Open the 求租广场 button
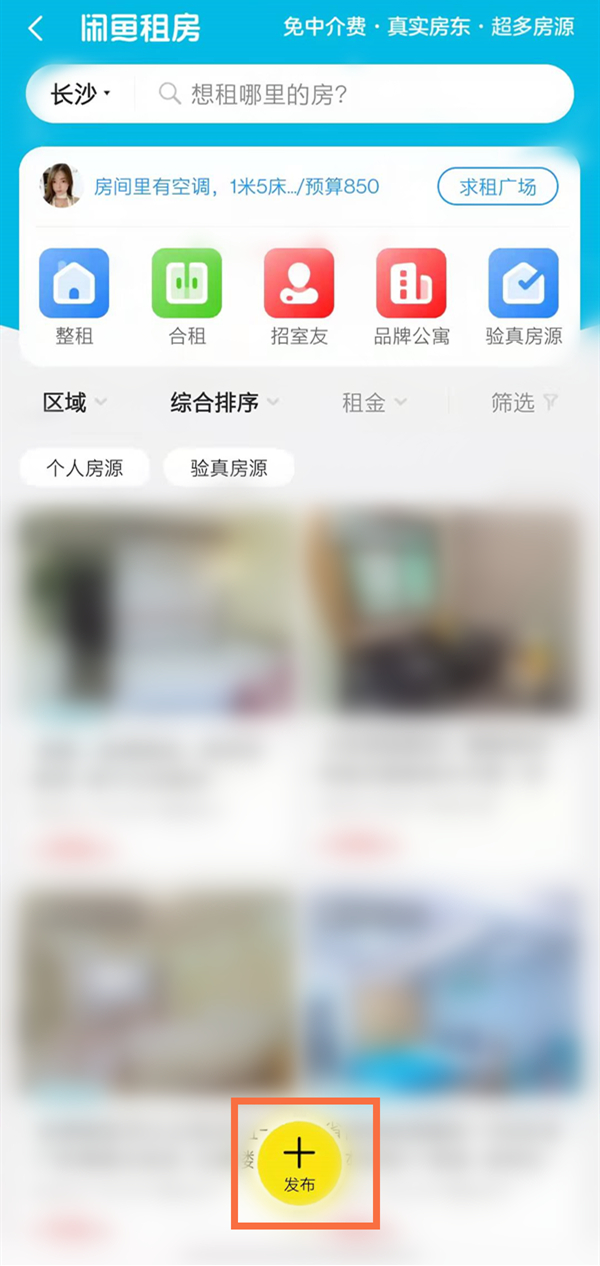Viewport: 600px width, 1266px height. tap(497, 186)
